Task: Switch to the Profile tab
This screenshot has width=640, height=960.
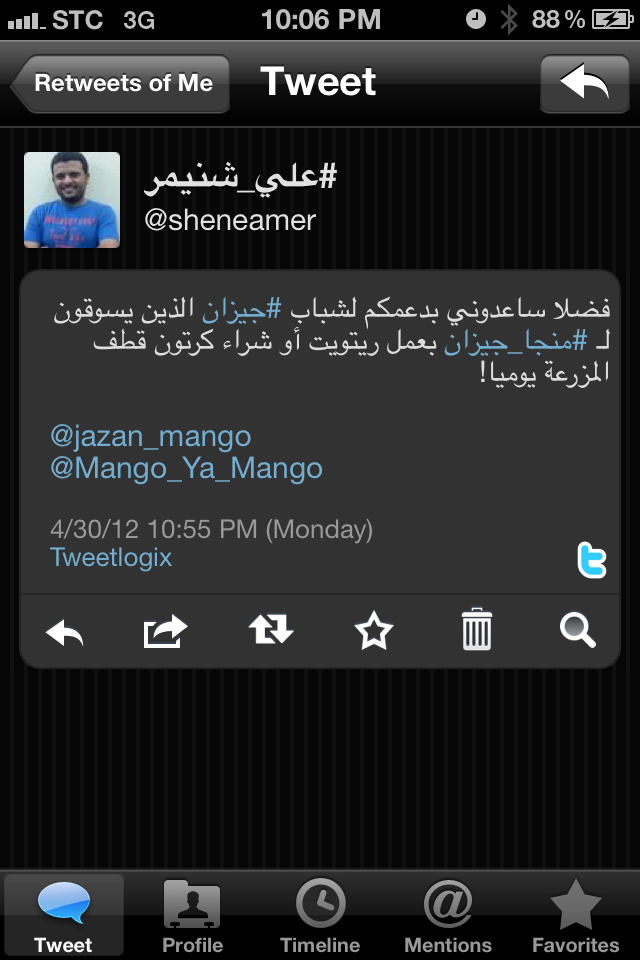Action: [x=192, y=916]
